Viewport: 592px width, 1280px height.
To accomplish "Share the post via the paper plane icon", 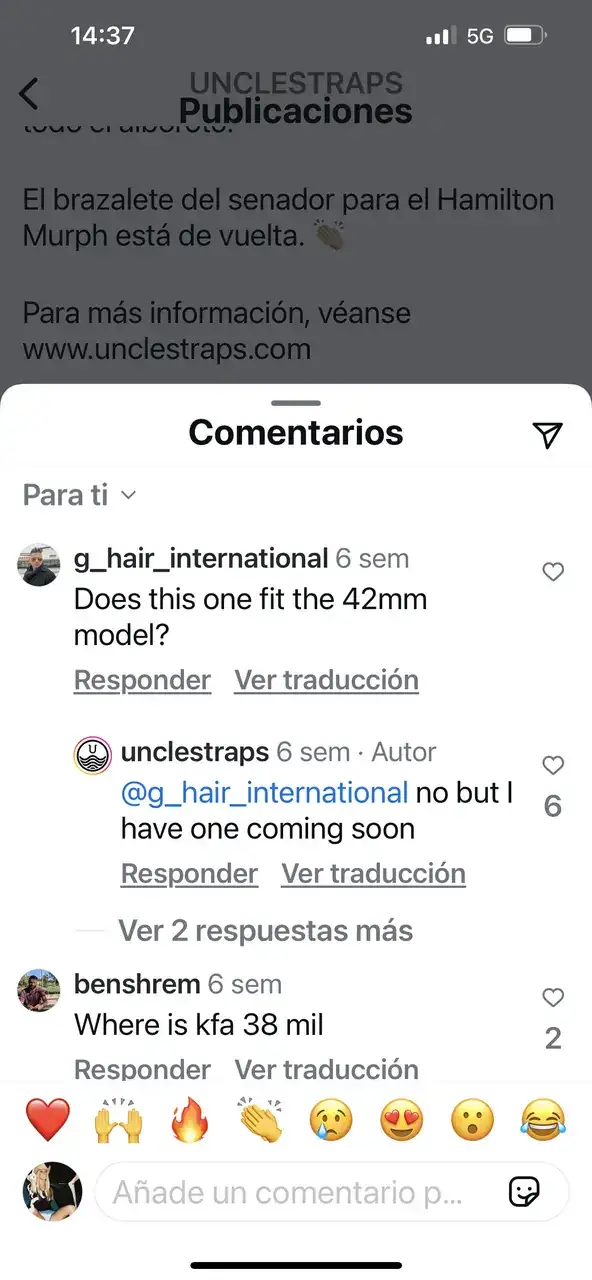I will (x=547, y=434).
